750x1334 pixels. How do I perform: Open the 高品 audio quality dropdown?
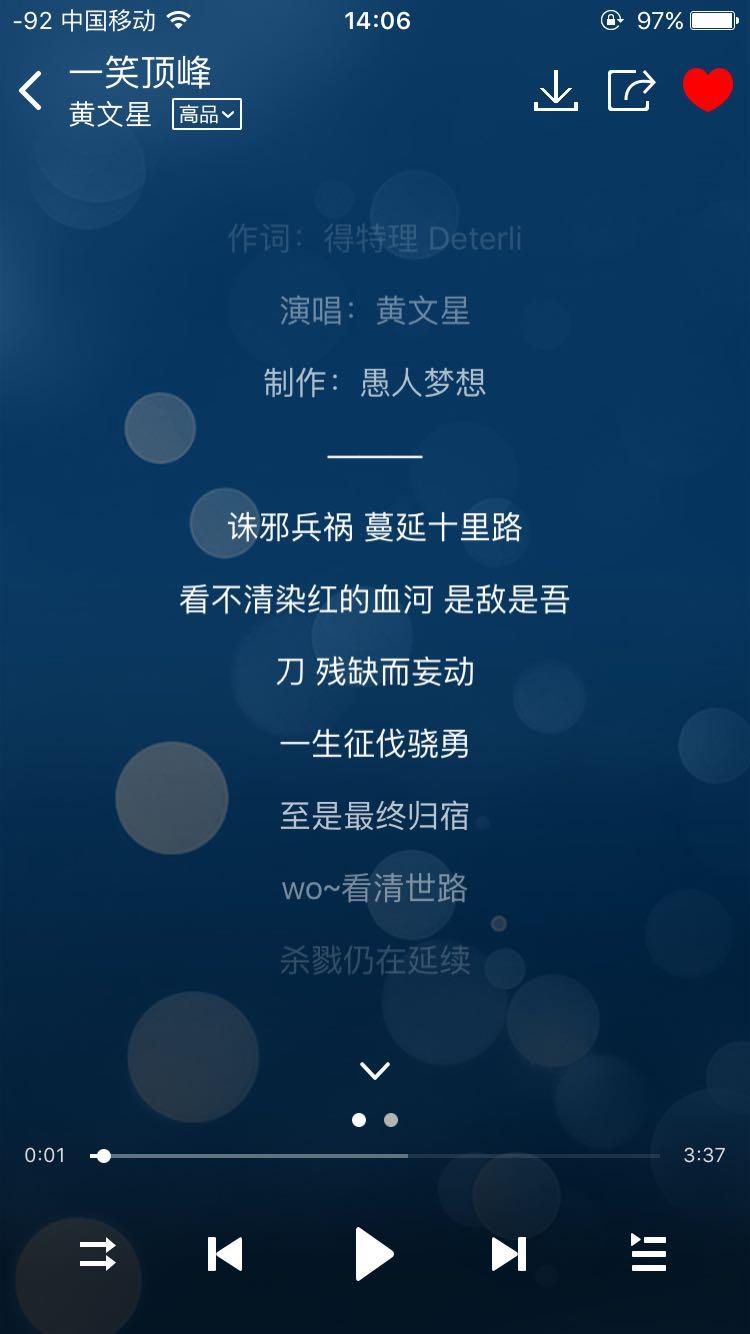pos(207,114)
